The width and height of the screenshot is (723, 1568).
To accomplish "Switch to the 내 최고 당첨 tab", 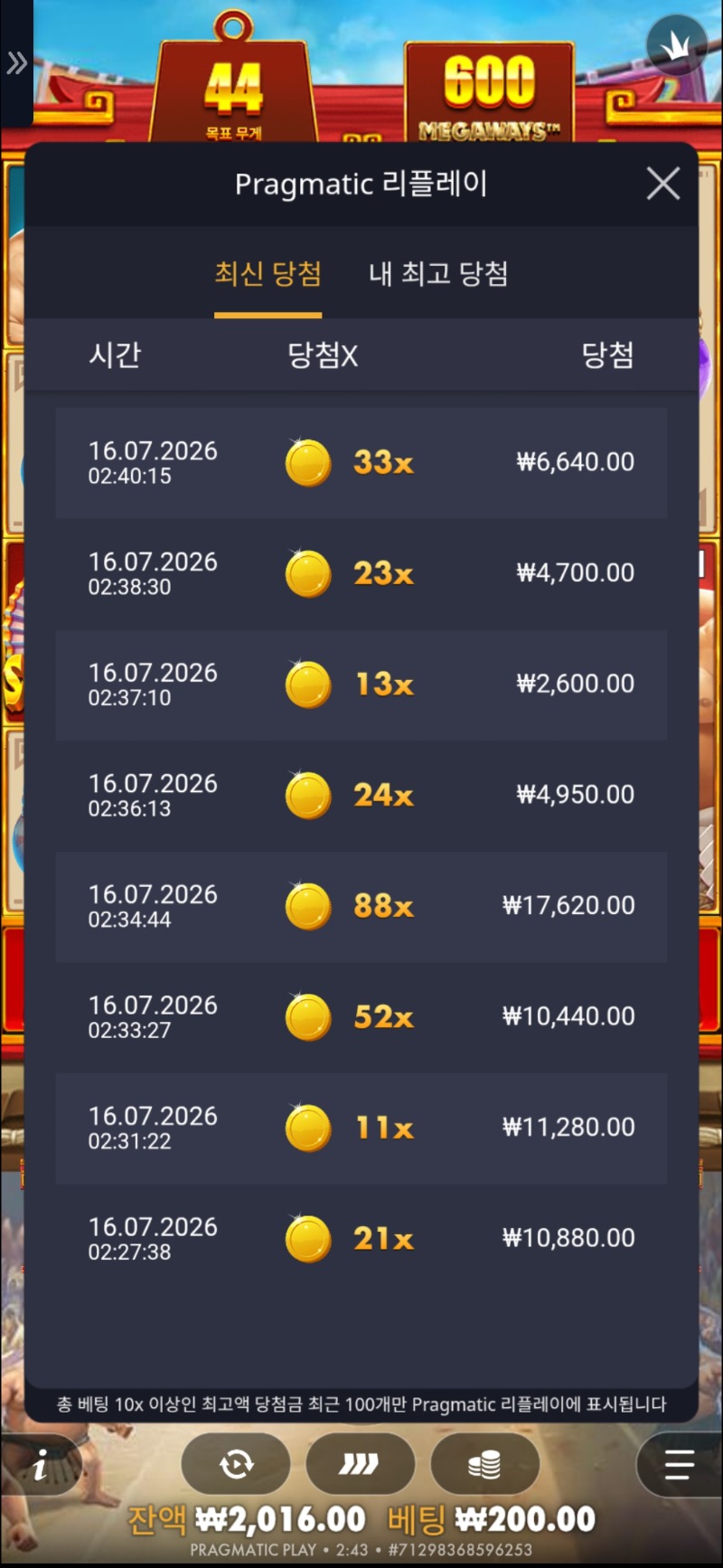I will click(x=438, y=273).
